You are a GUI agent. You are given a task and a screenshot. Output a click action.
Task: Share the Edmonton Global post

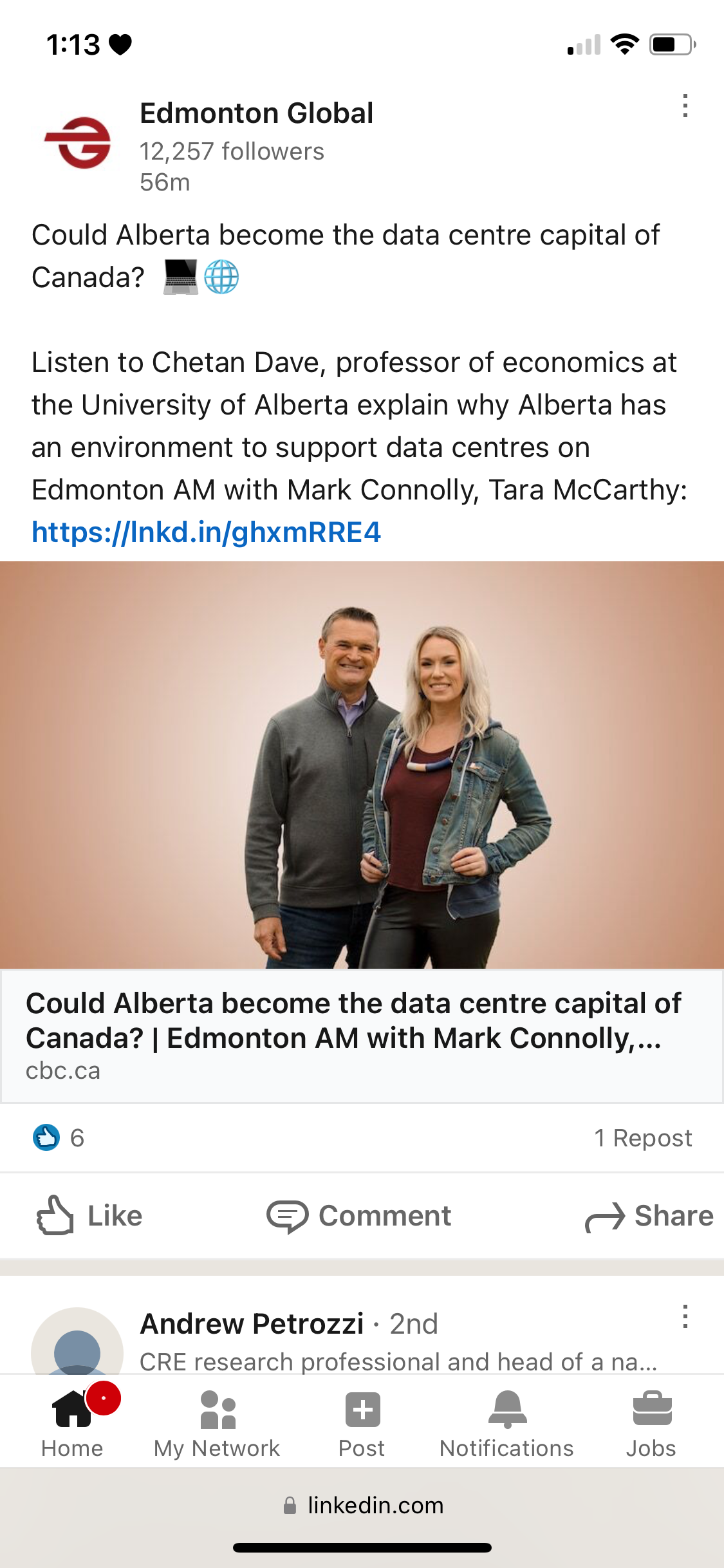point(649,1216)
